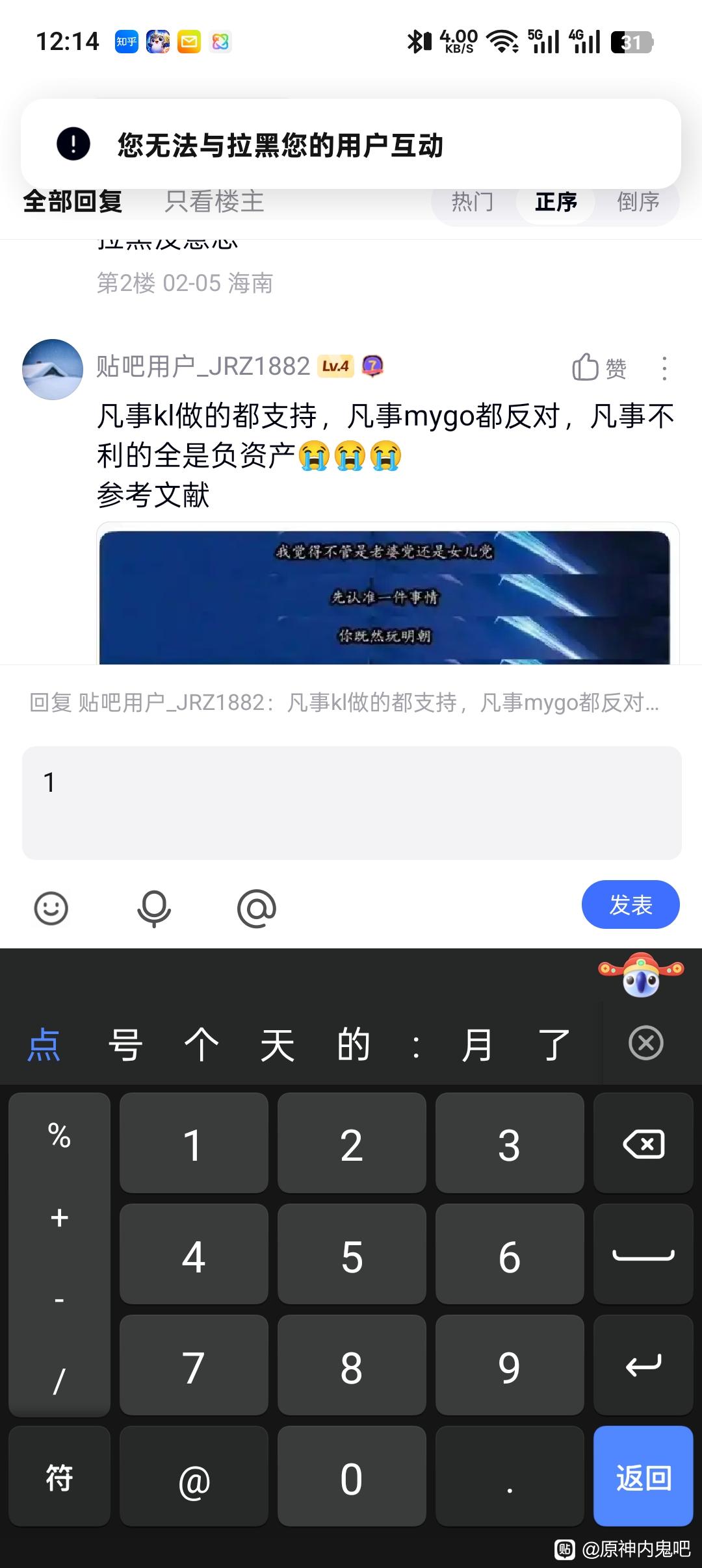Viewport: 702px width, 1568px height.
Task: Tap the blue 返回 keyboard key
Action: (643, 1478)
